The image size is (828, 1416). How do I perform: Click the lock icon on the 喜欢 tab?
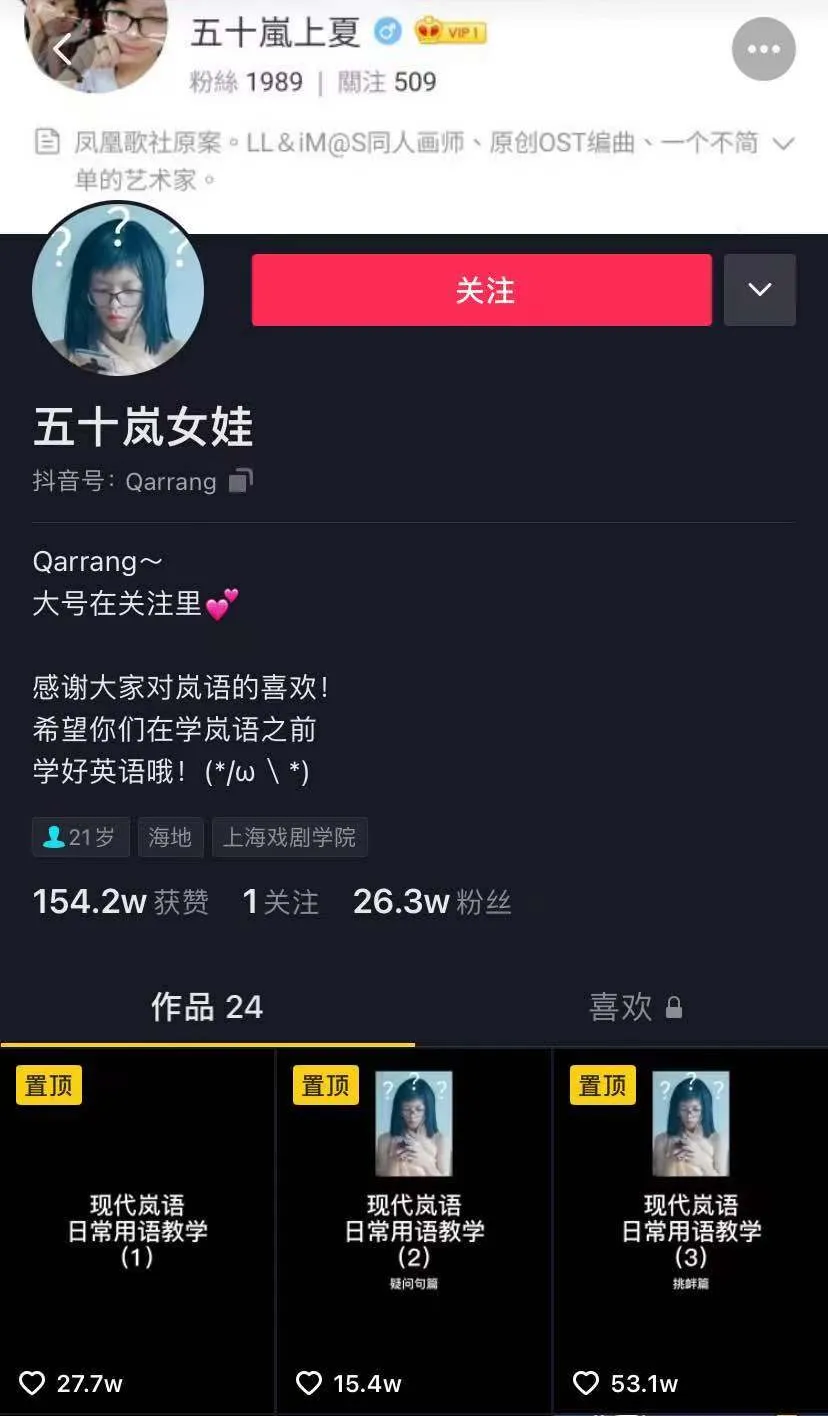pyautogui.click(x=676, y=1009)
